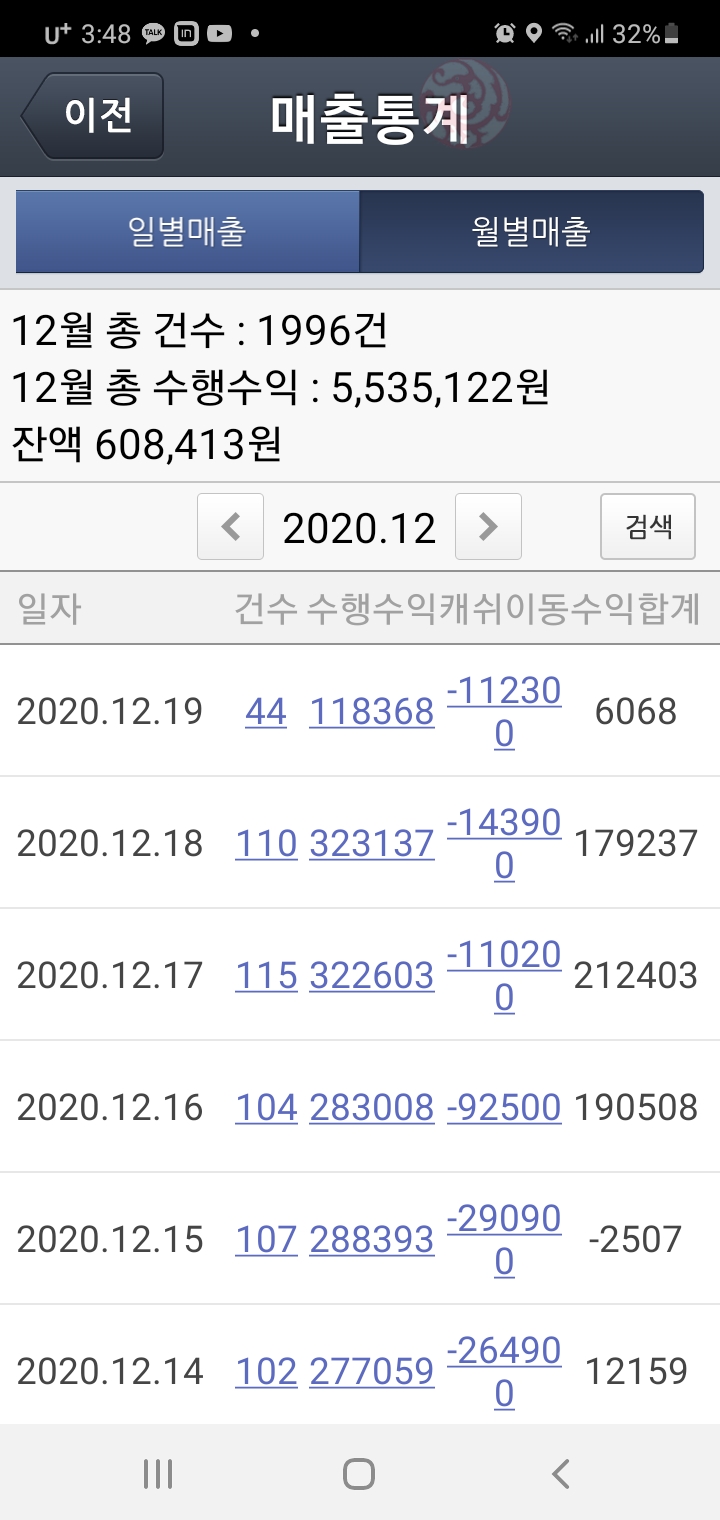Image resolution: width=720 pixels, height=1520 pixels.
Task: Open the 107 count for 2020.12.15
Action: (x=267, y=1240)
